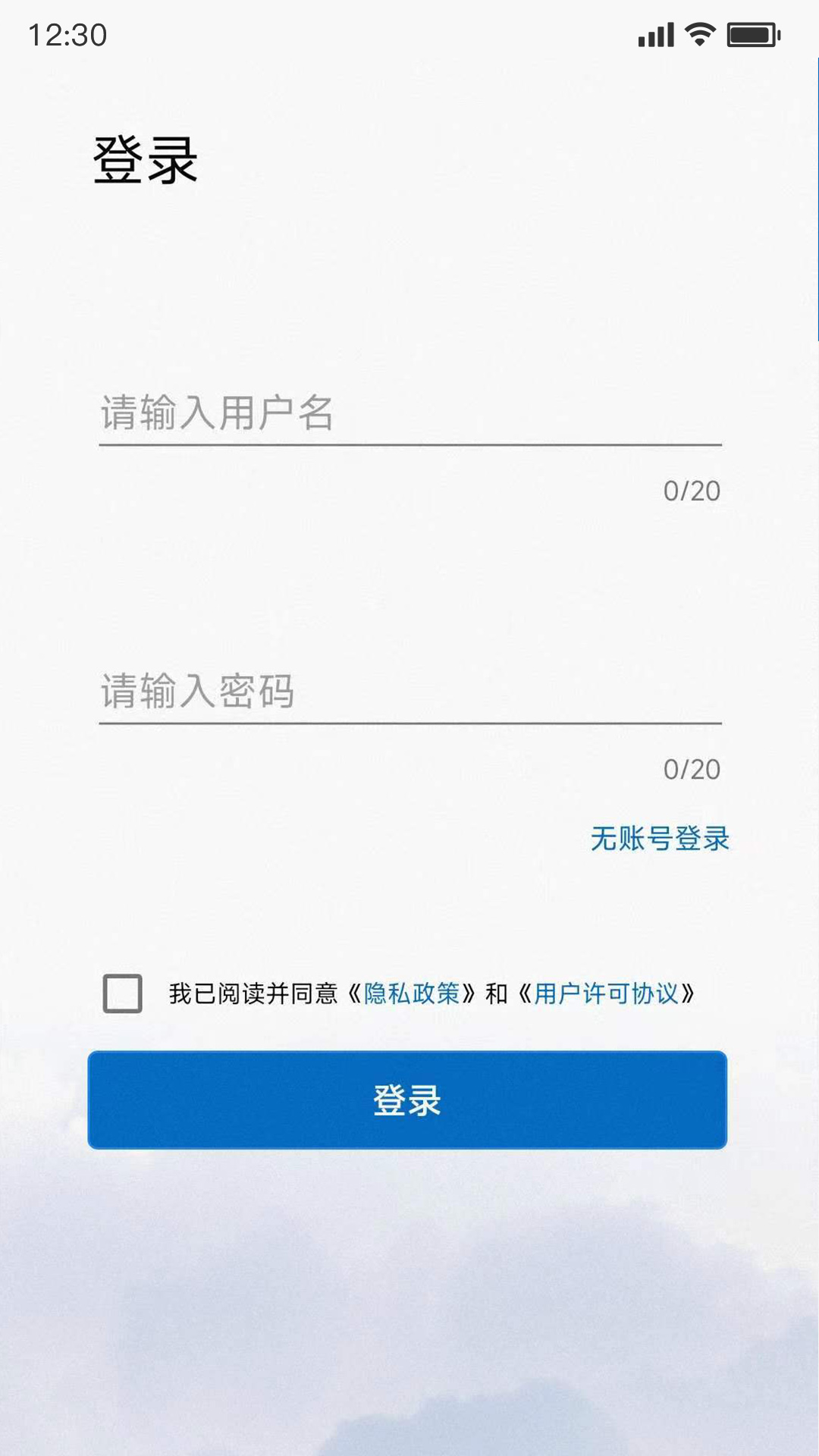This screenshot has height=1456, width=819.
Task: Click the username field underline
Action: [409, 447]
